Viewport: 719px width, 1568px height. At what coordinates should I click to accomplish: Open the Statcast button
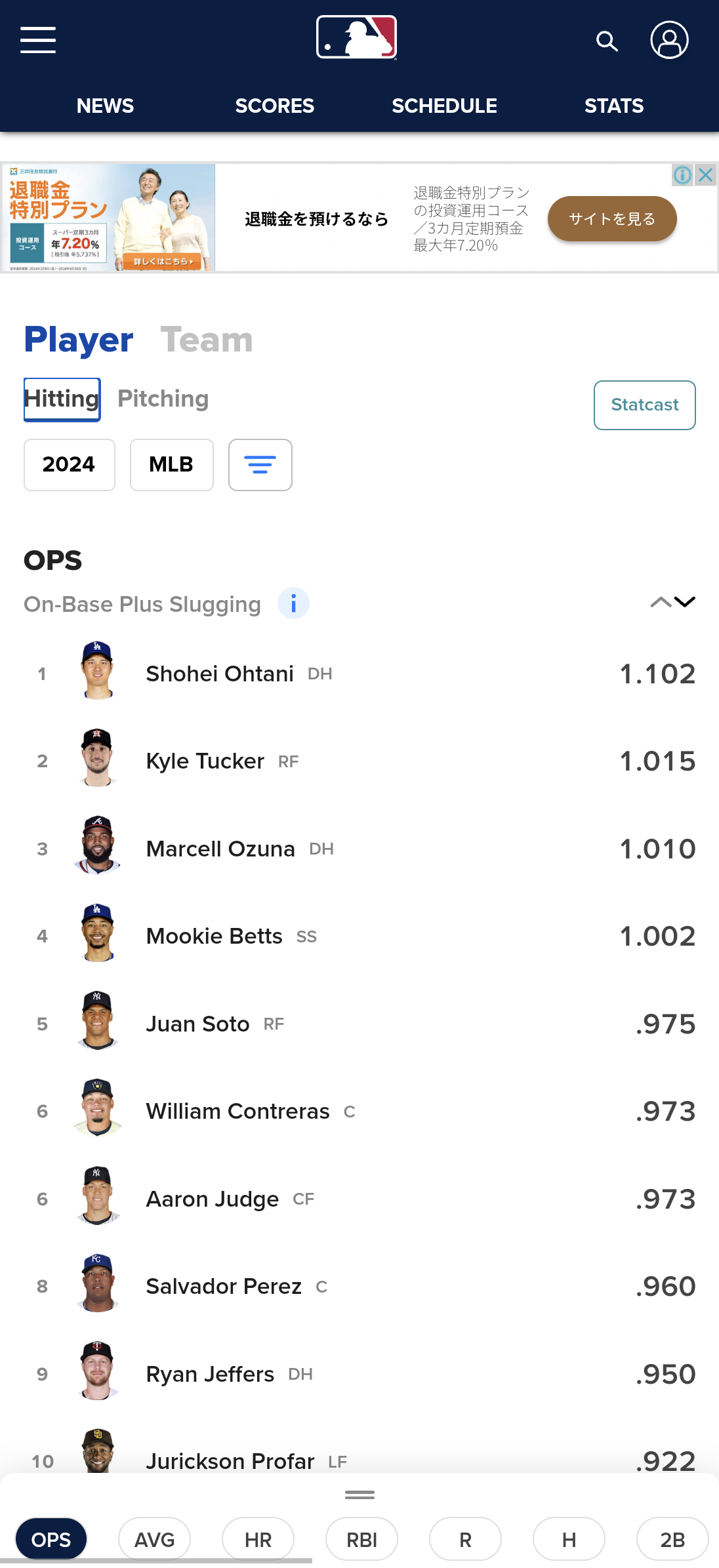644,405
